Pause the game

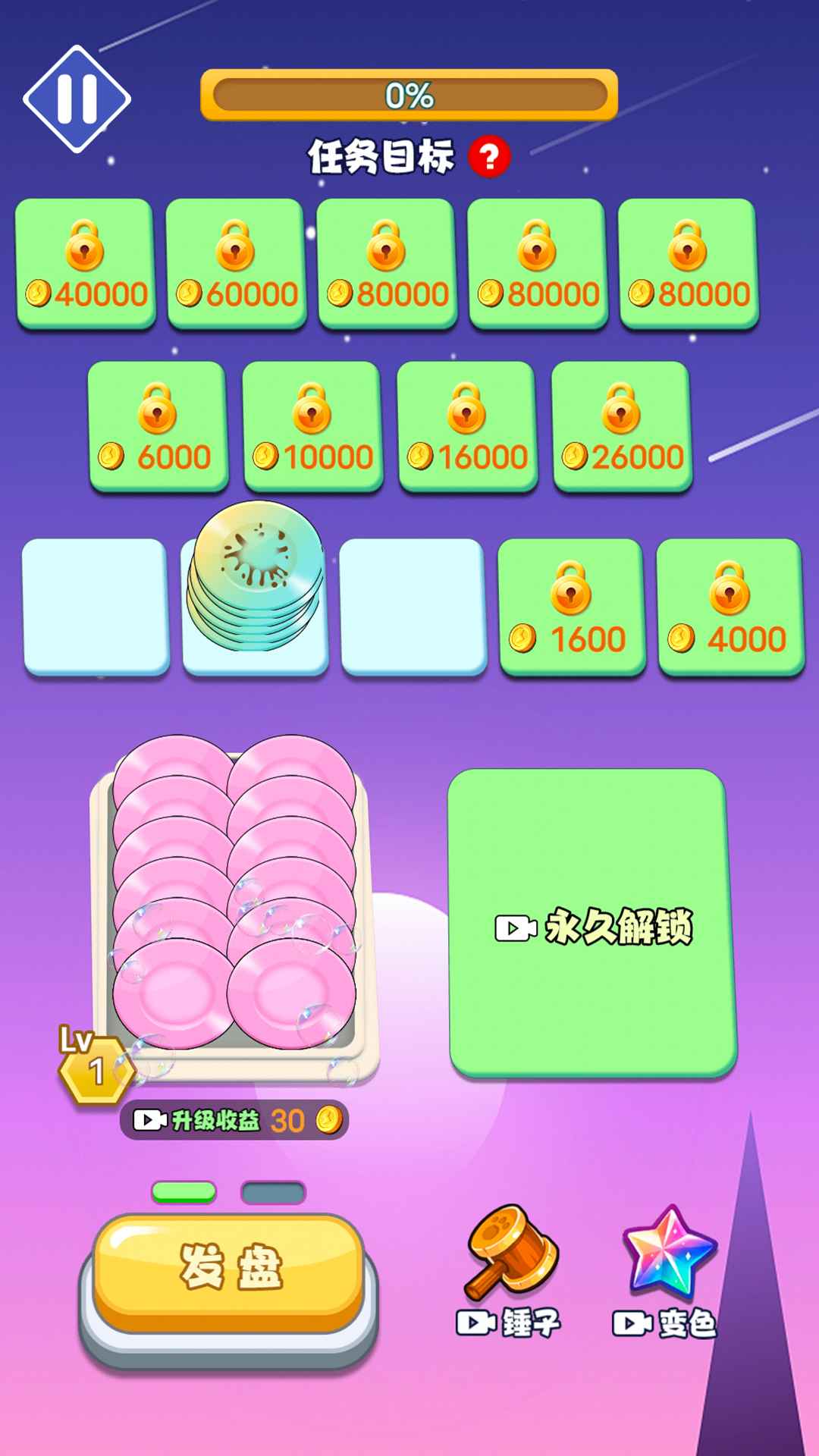click(x=77, y=99)
